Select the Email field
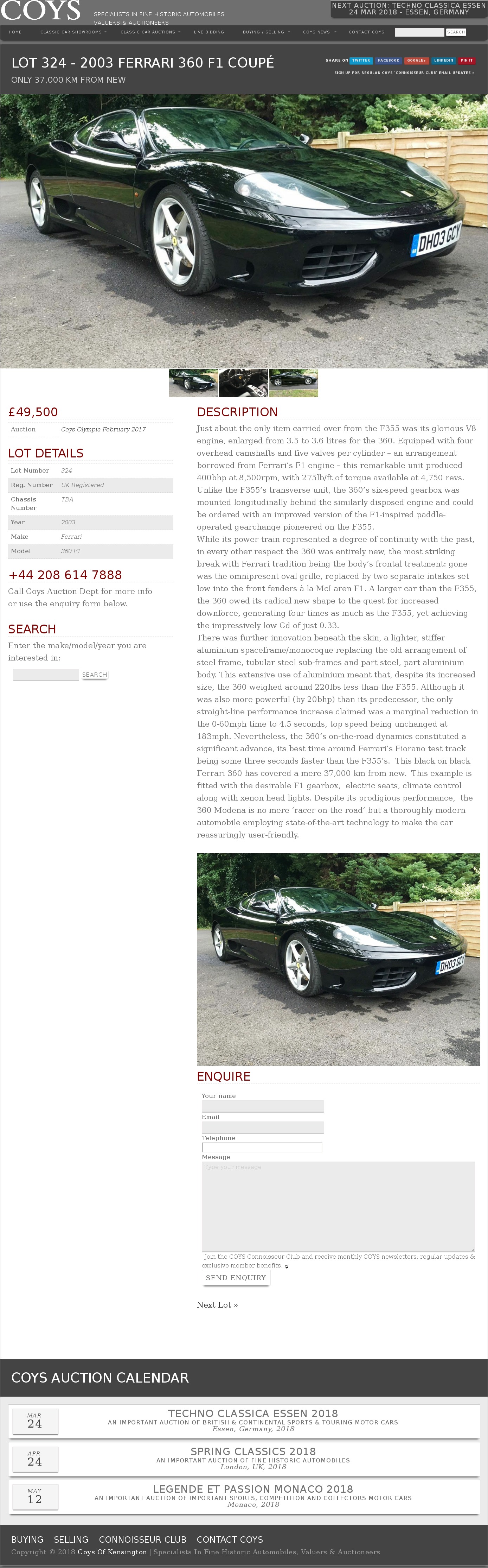The width and height of the screenshot is (488, 1568). 262,1127
